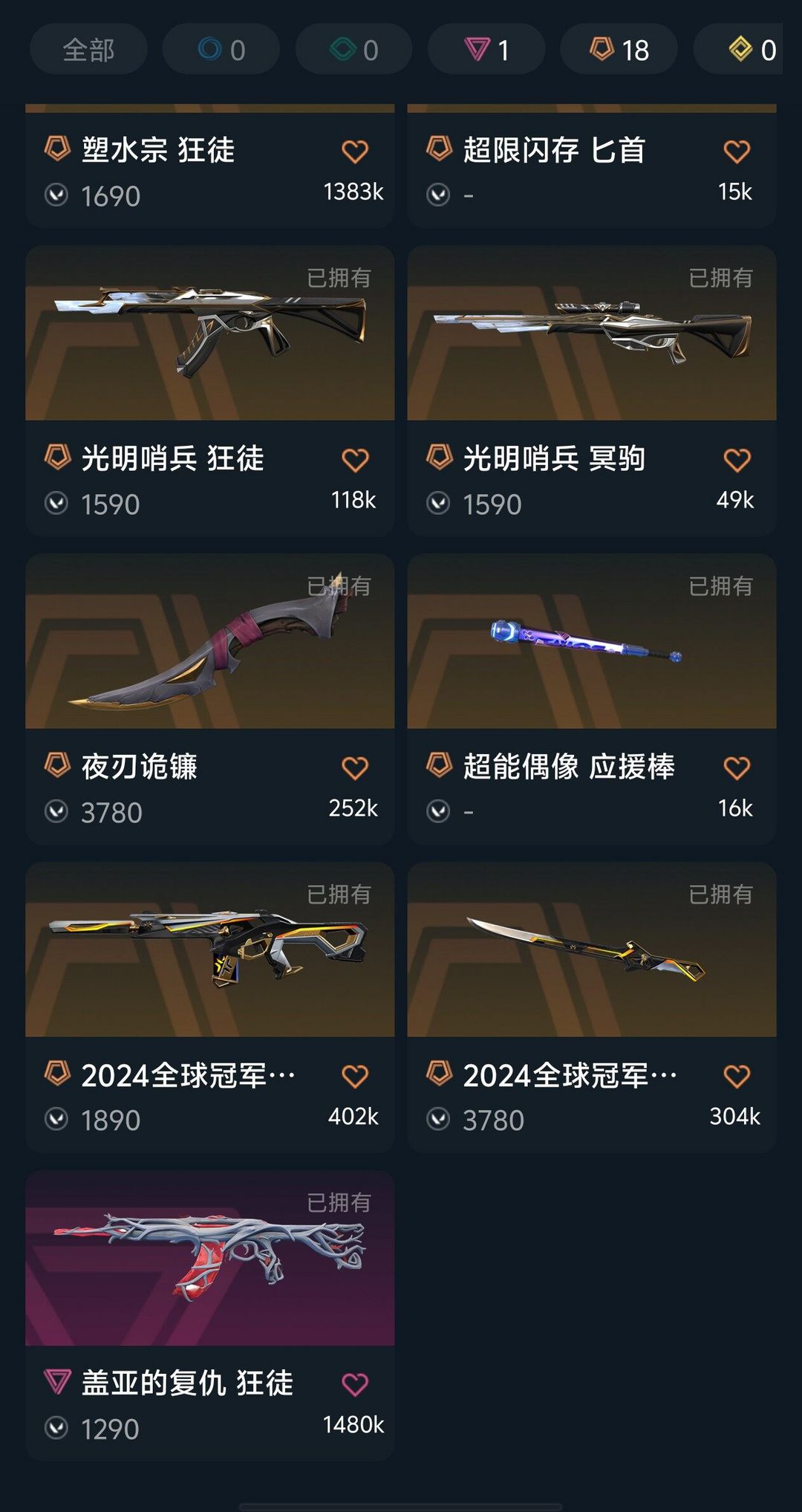Screen dimensions: 802x1512
Task: Open the 夜刃诡镰 knife card
Action: click(210, 699)
